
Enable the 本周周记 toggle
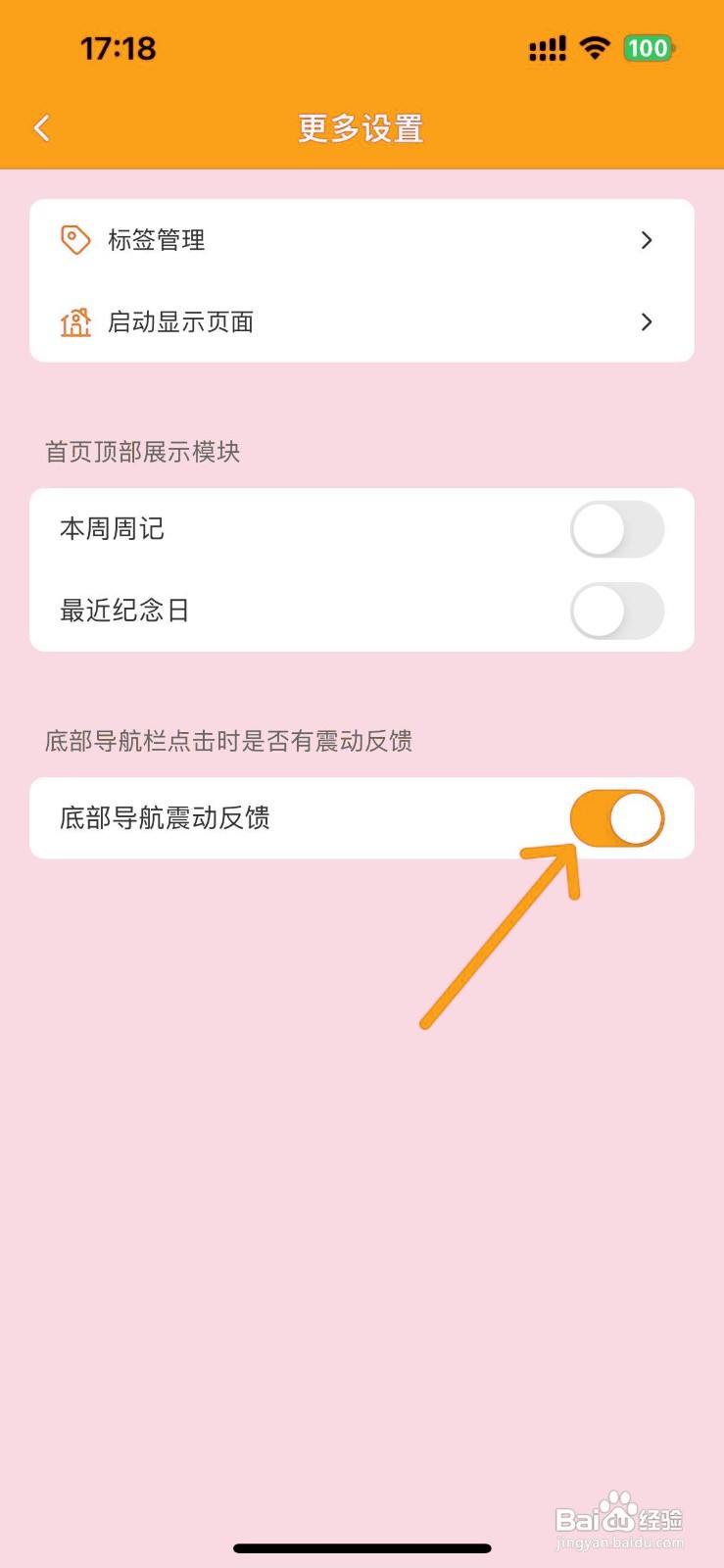616,528
